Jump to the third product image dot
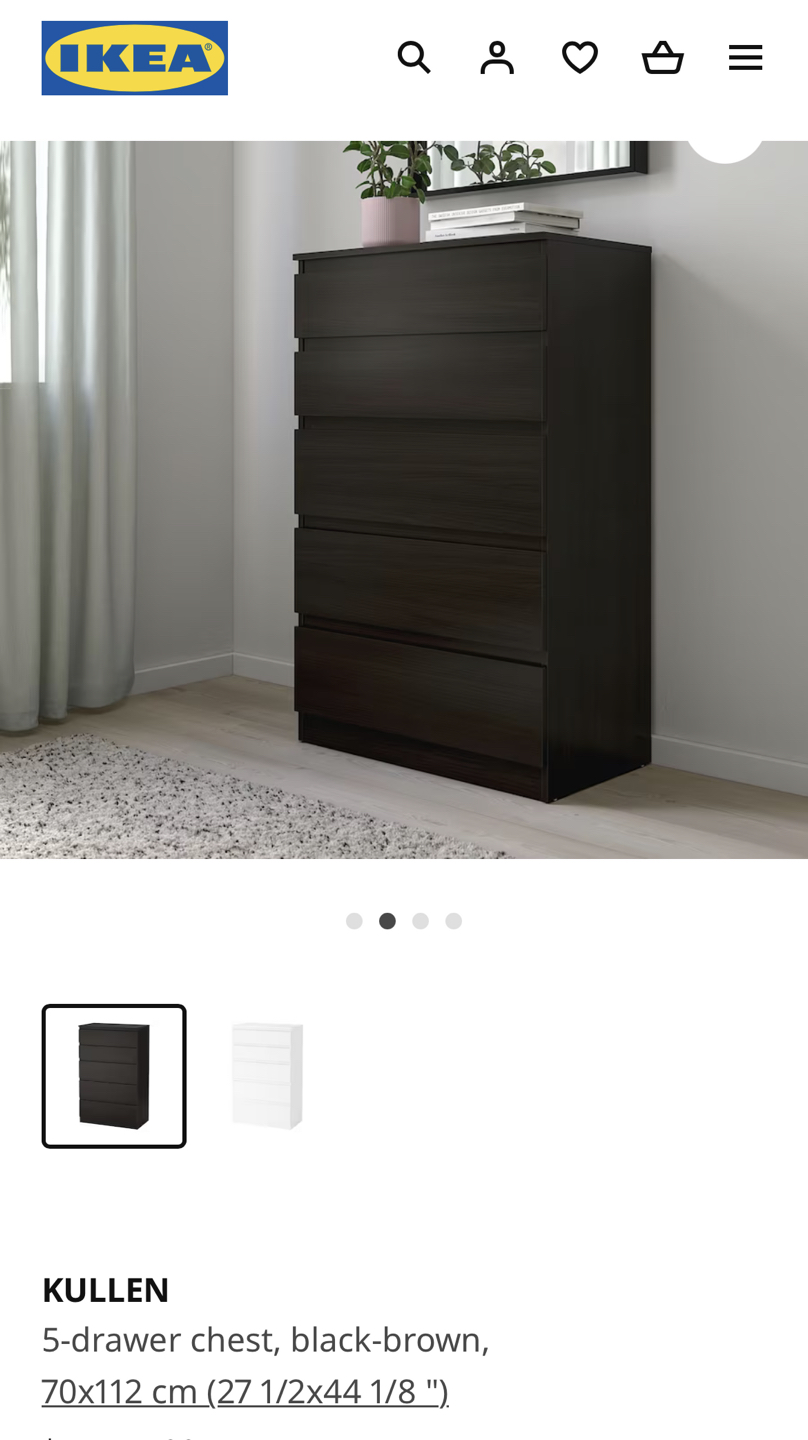Screen dimensions: 808x1440 (x=421, y=921)
